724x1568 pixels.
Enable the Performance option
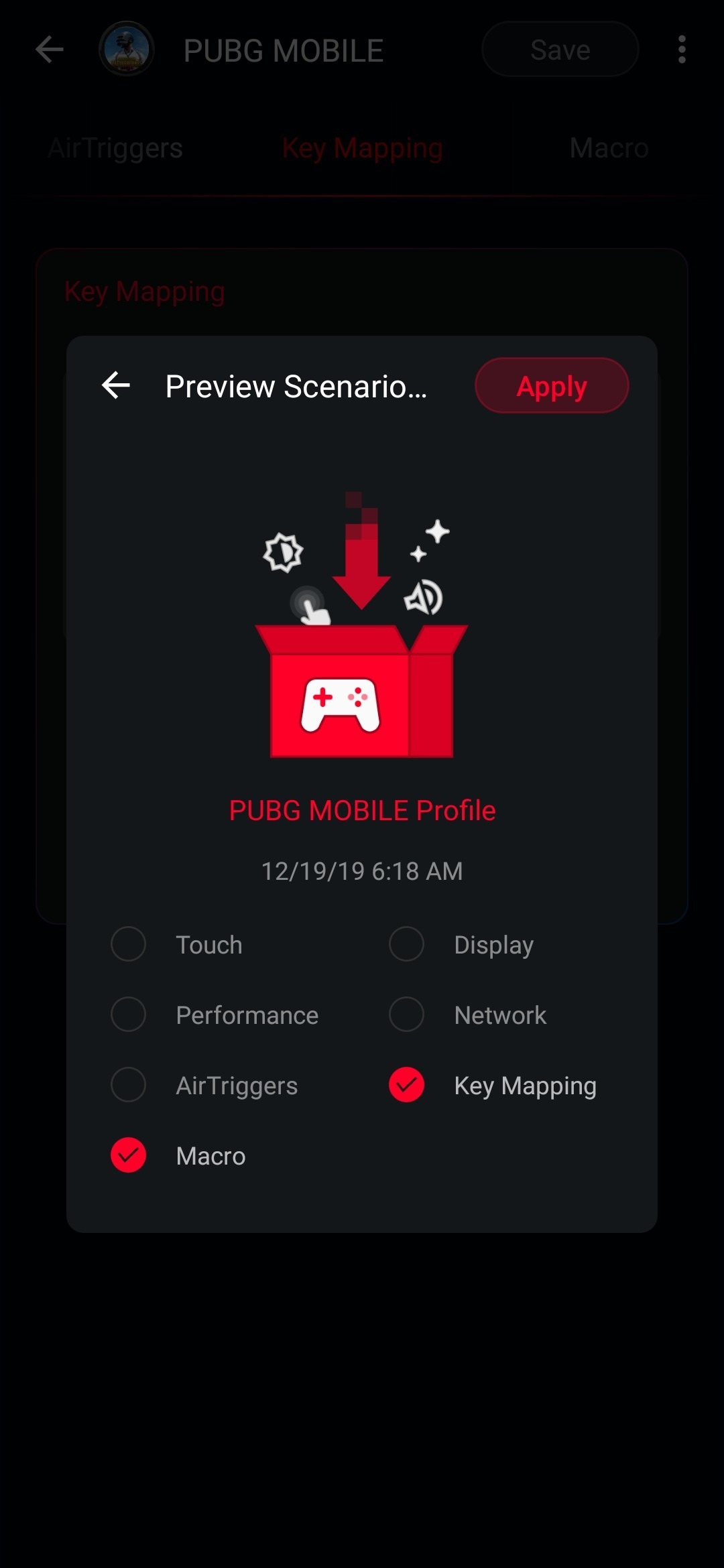128,1015
